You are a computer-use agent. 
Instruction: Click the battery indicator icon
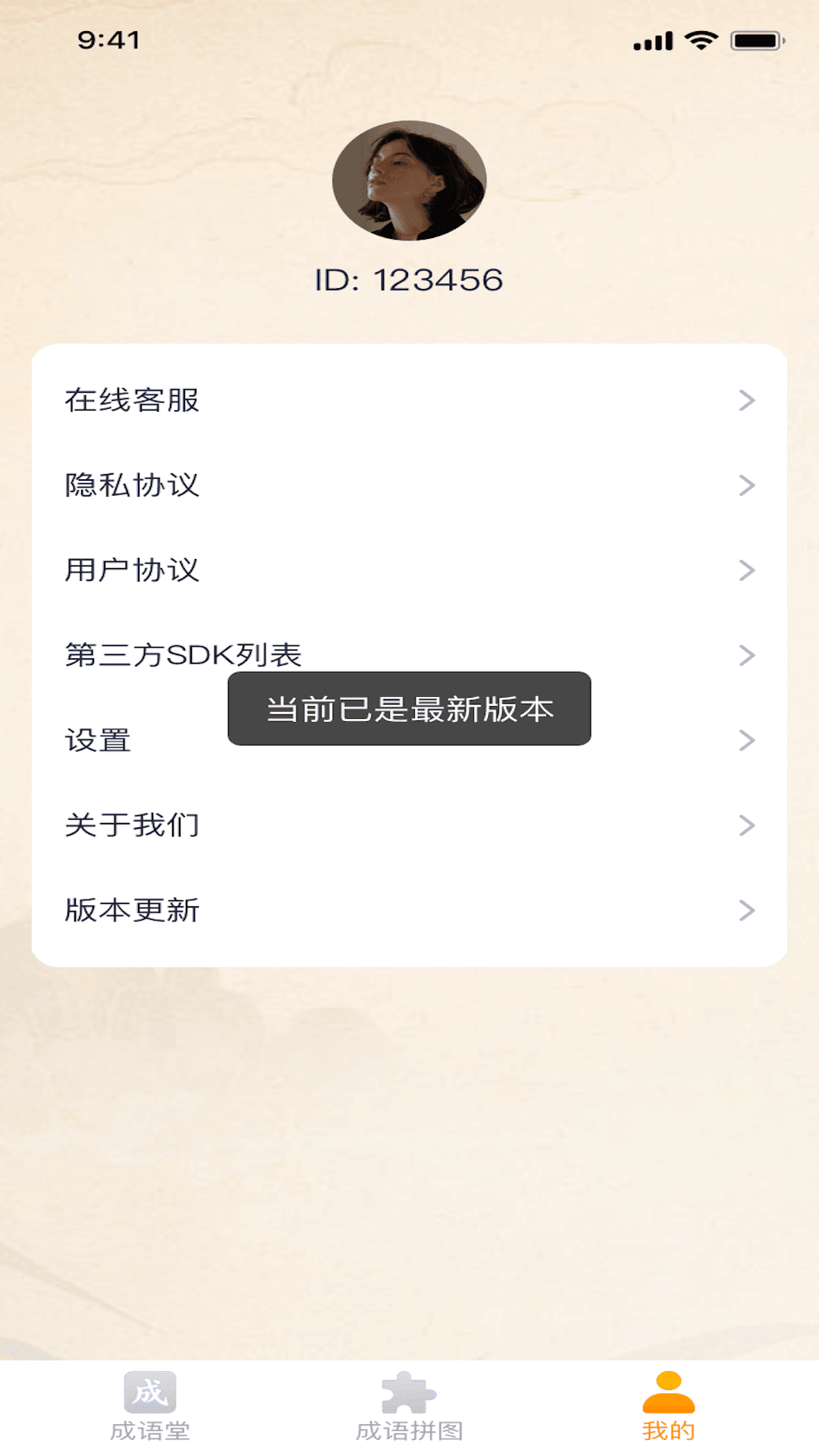(x=755, y=39)
